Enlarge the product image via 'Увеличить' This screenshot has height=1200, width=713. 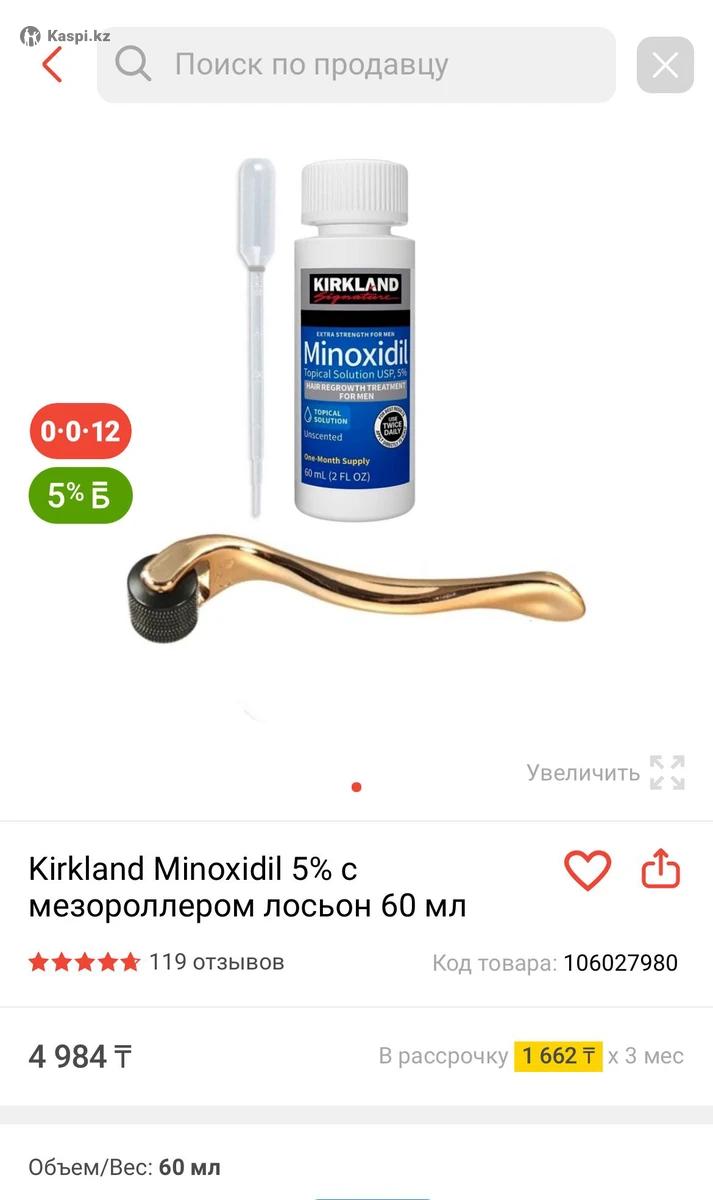click(x=605, y=773)
